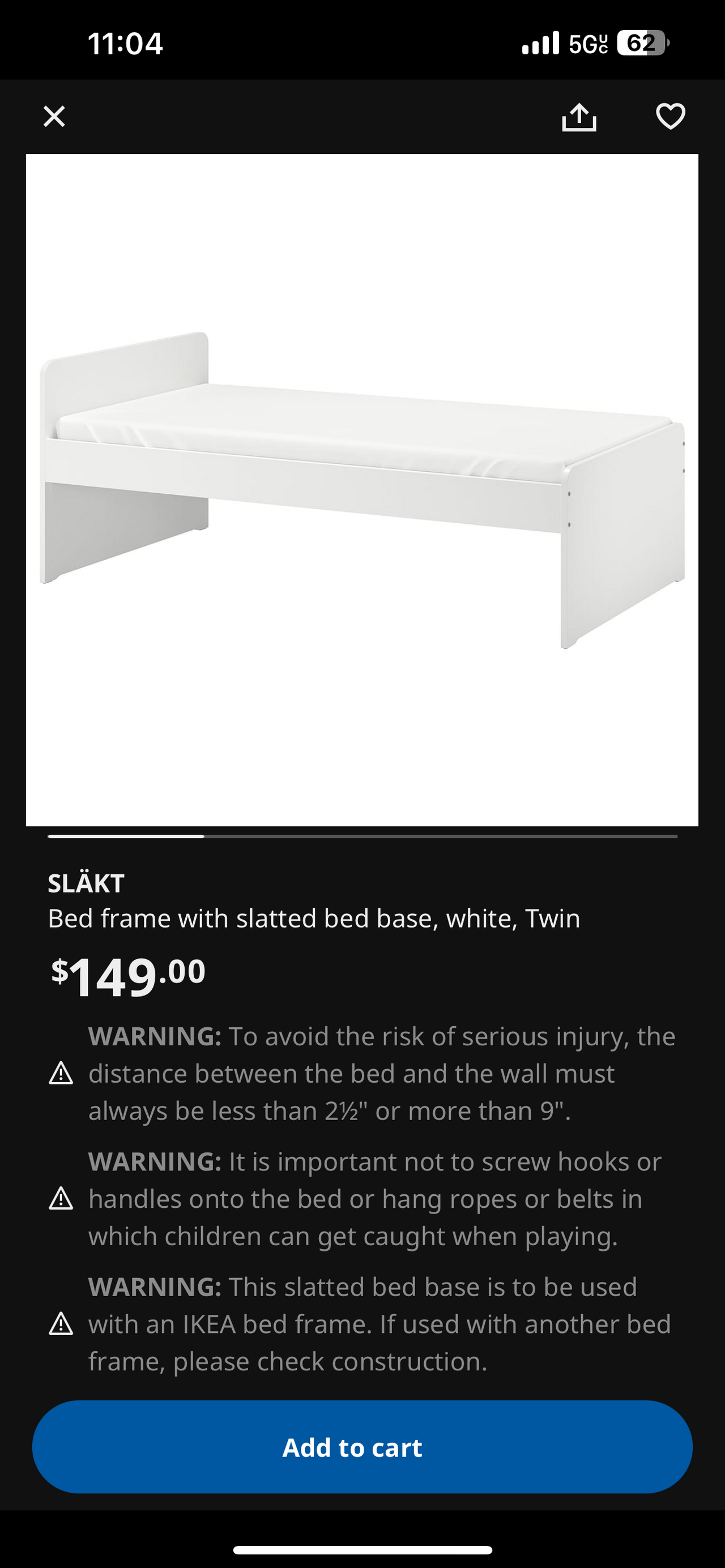This screenshot has width=725, height=1568.
Task: Close the SLÄKT product view
Action: point(54,116)
